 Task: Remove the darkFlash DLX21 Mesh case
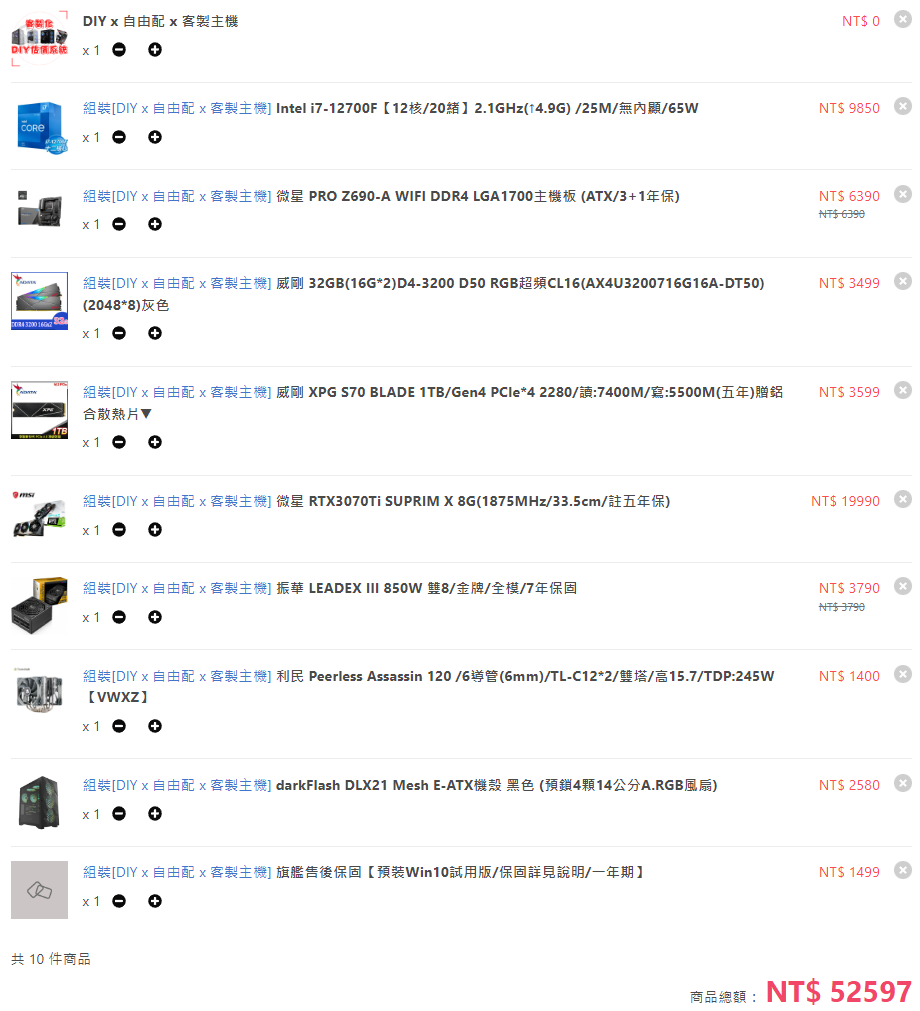[903, 783]
